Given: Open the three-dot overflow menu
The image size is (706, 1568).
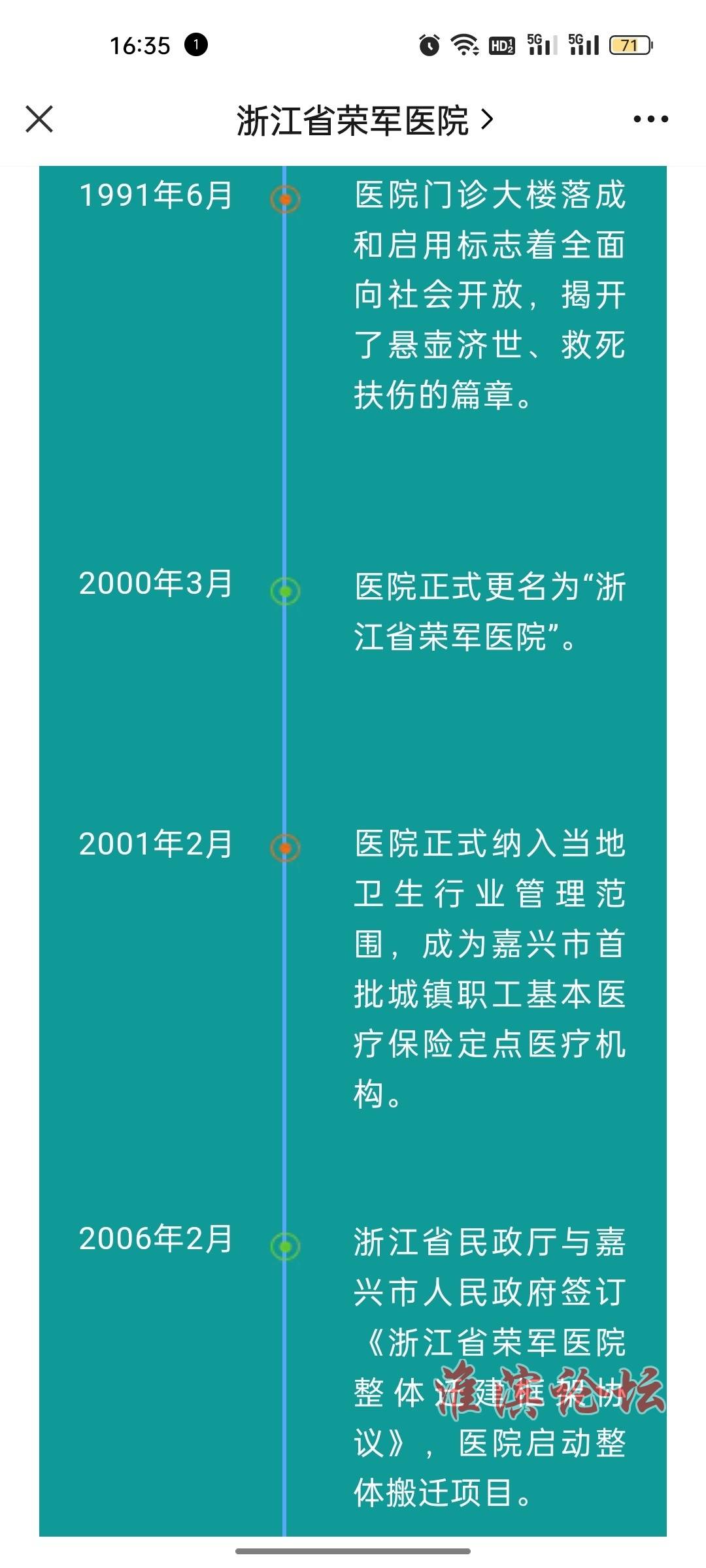Looking at the screenshot, I should (x=651, y=119).
